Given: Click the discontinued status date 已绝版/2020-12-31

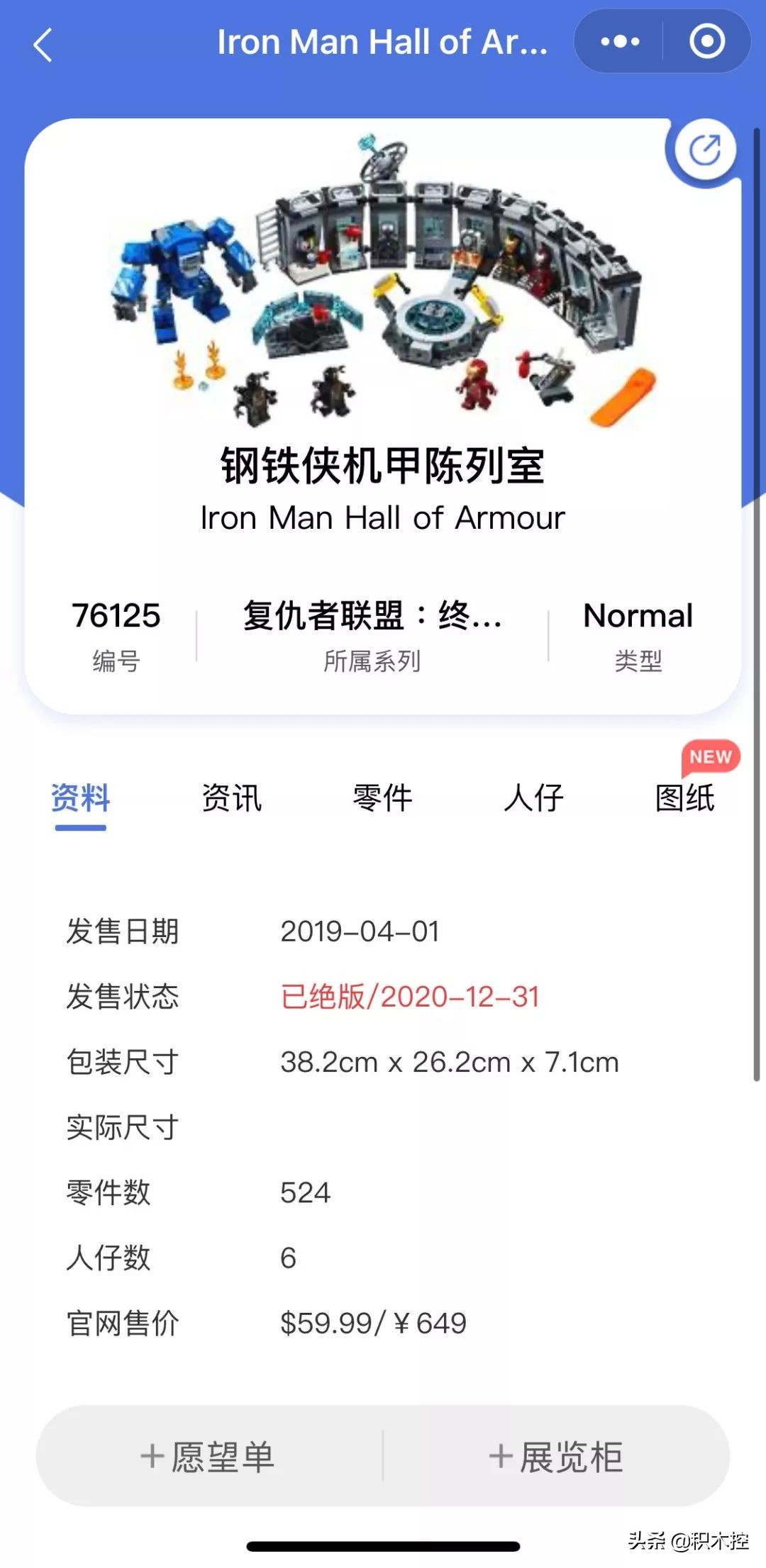Looking at the screenshot, I should [x=411, y=997].
